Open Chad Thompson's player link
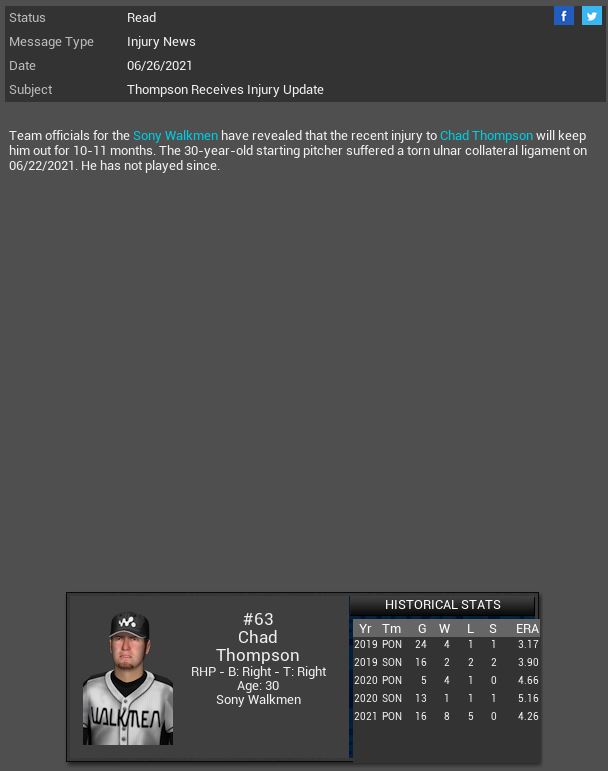 tap(486, 135)
